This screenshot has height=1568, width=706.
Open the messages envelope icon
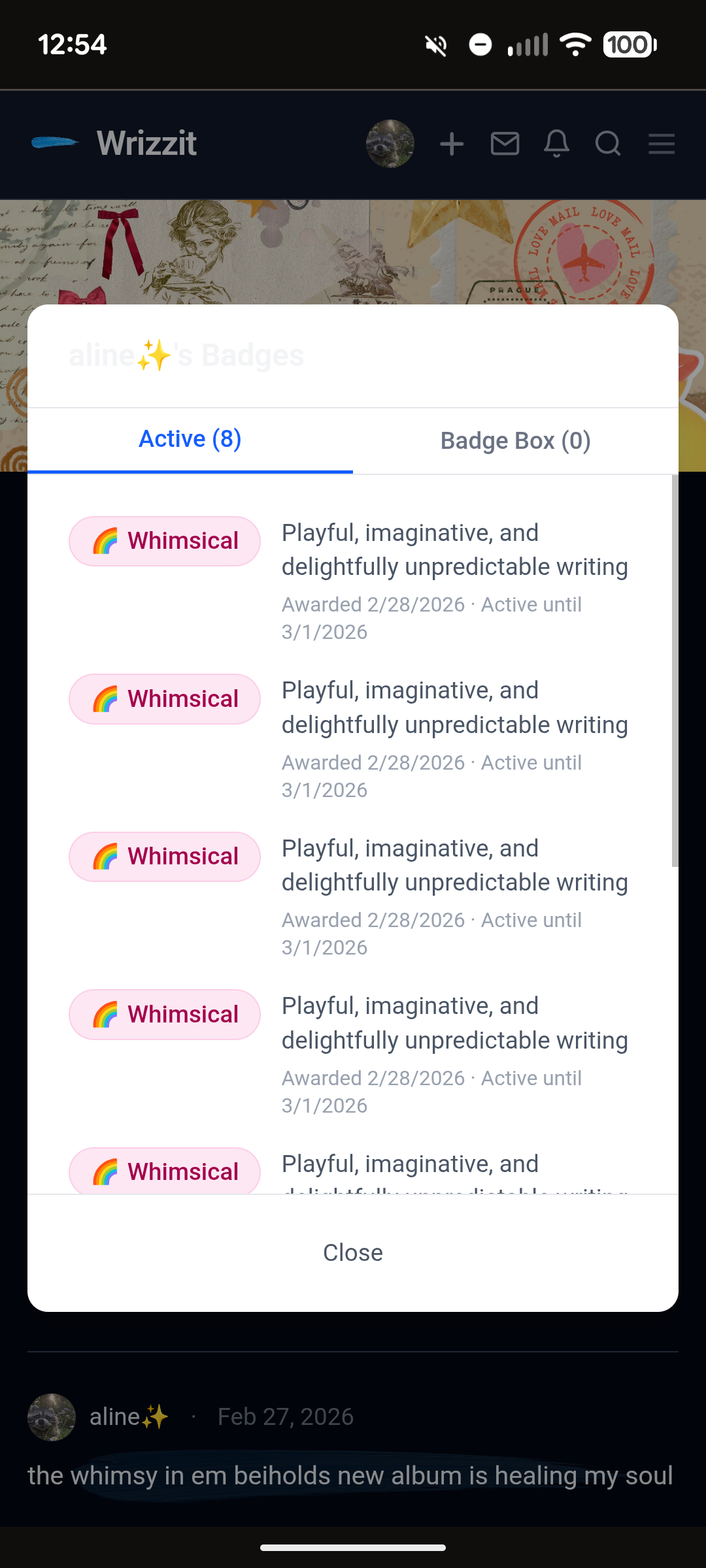pyautogui.click(x=505, y=144)
